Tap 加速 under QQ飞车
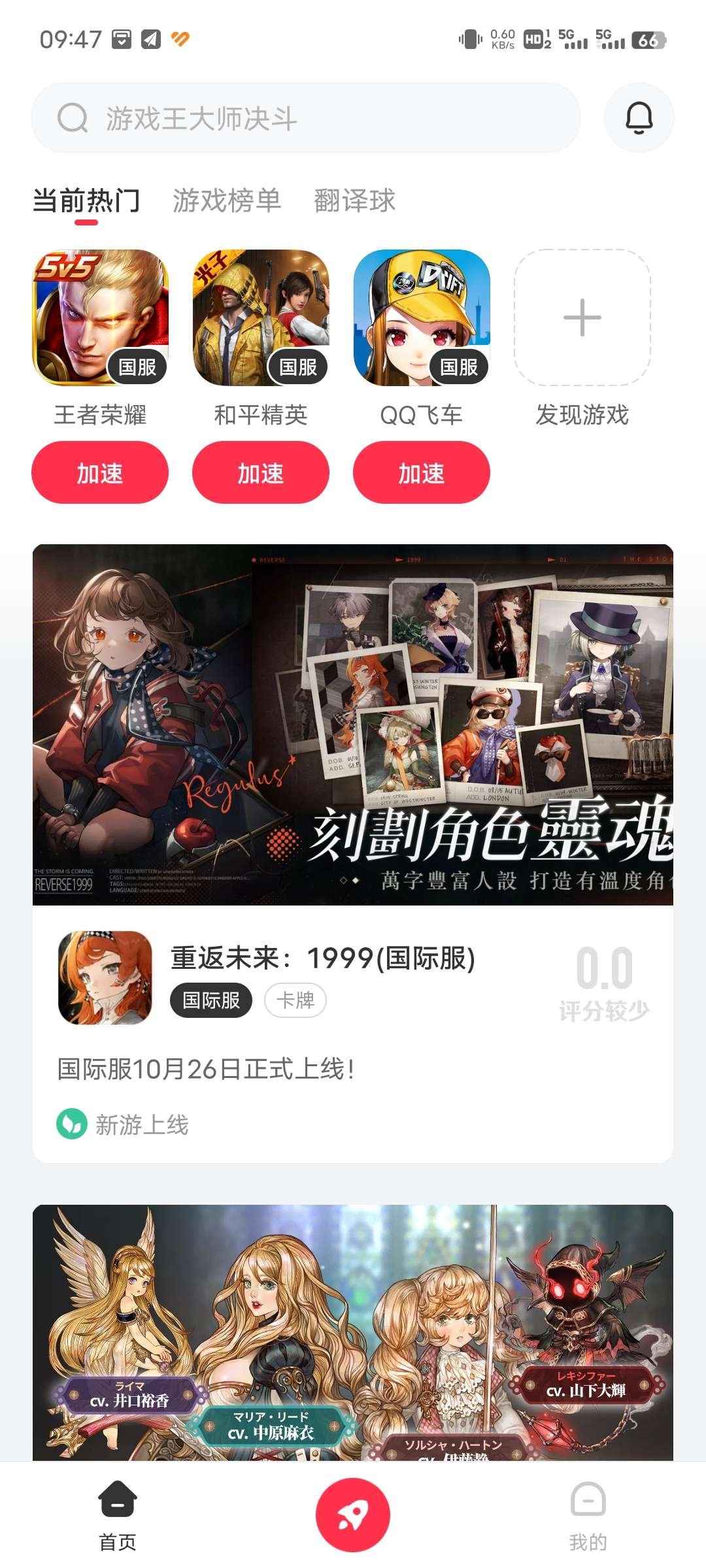This screenshot has height=1568, width=706. 422,472
